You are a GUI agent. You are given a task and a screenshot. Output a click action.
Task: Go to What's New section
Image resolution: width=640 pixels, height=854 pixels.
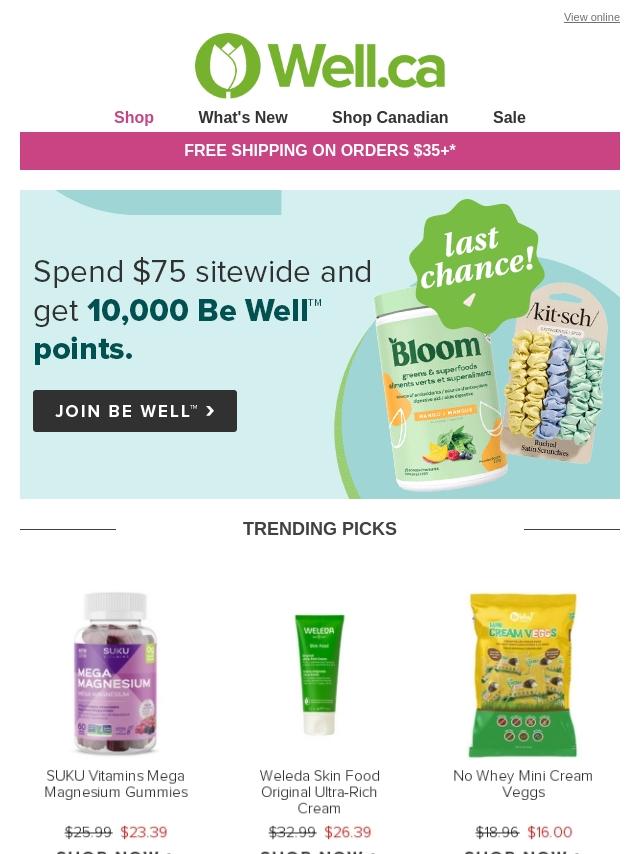point(242,117)
